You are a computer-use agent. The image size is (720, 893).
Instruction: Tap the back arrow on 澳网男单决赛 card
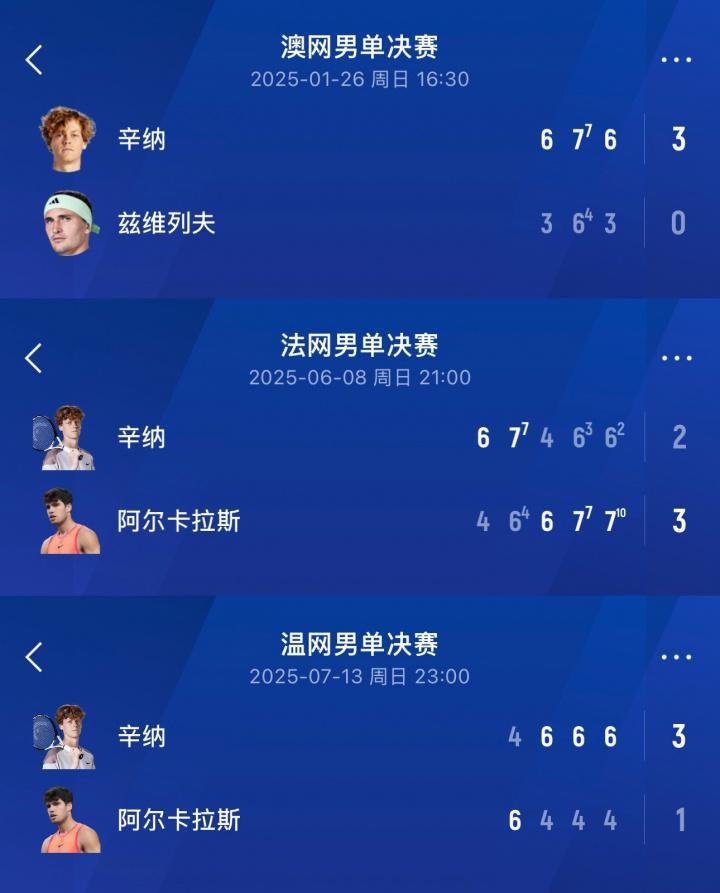coord(33,59)
